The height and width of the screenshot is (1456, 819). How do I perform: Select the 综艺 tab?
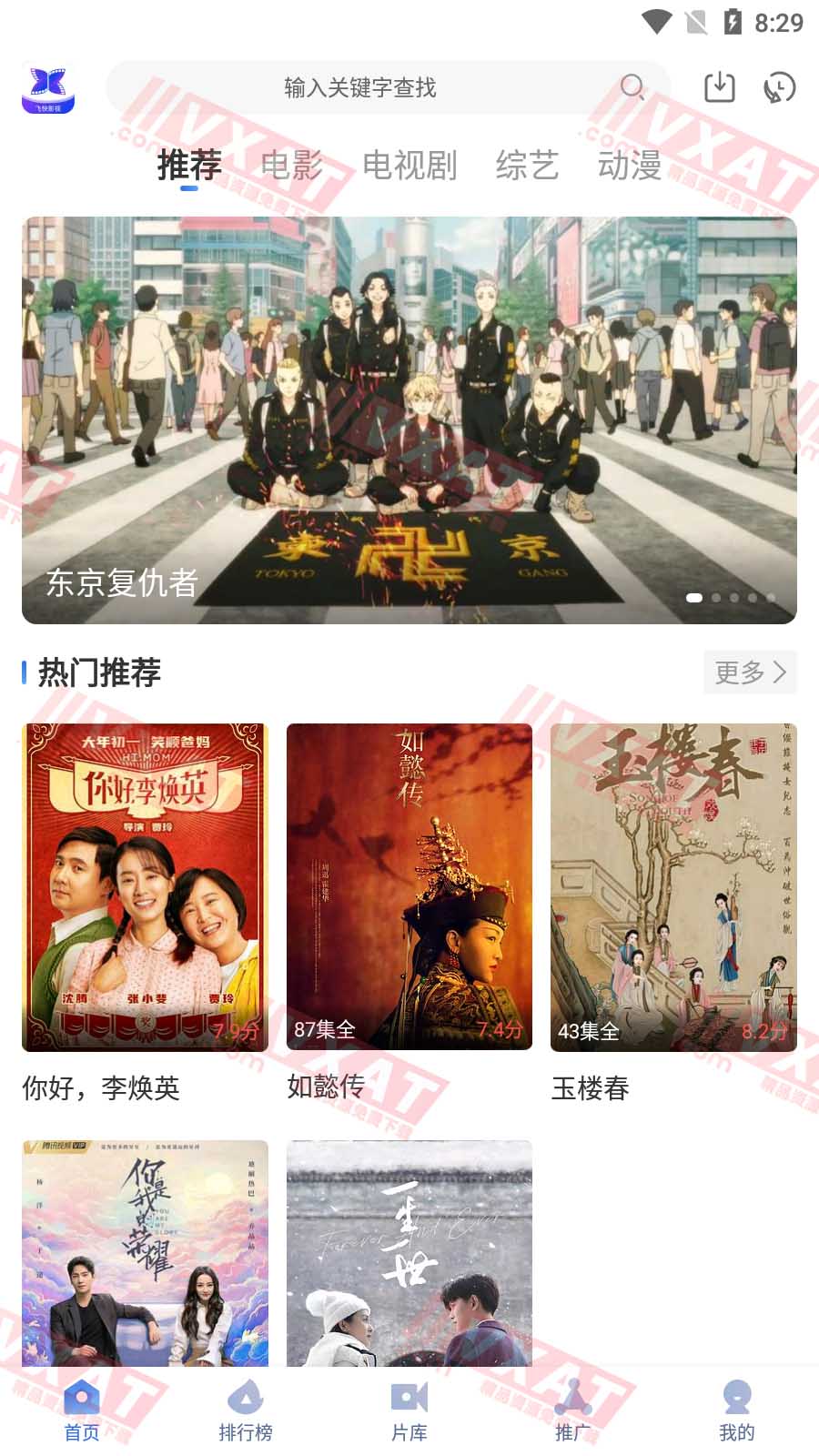[527, 166]
